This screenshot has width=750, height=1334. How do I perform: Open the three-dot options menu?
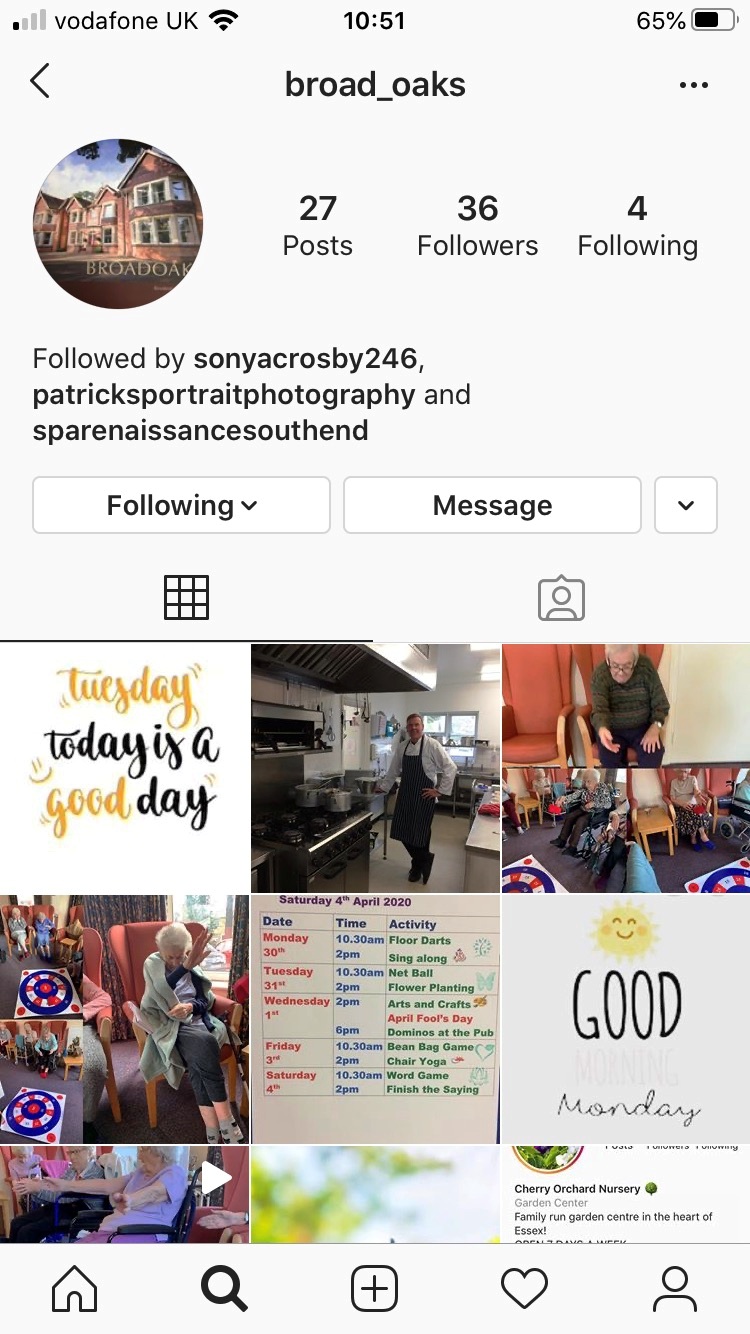(693, 85)
